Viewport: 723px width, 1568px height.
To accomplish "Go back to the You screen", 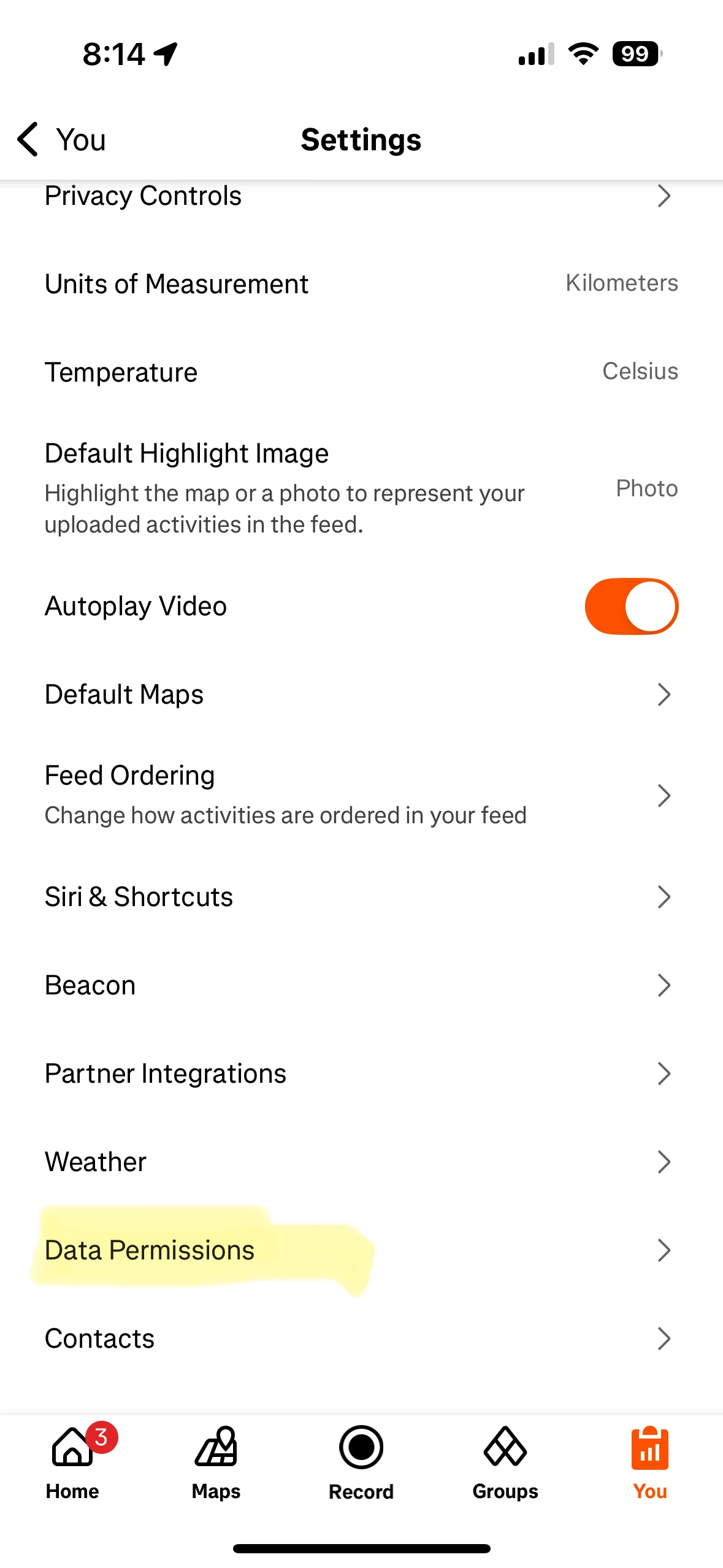I will pos(61,139).
